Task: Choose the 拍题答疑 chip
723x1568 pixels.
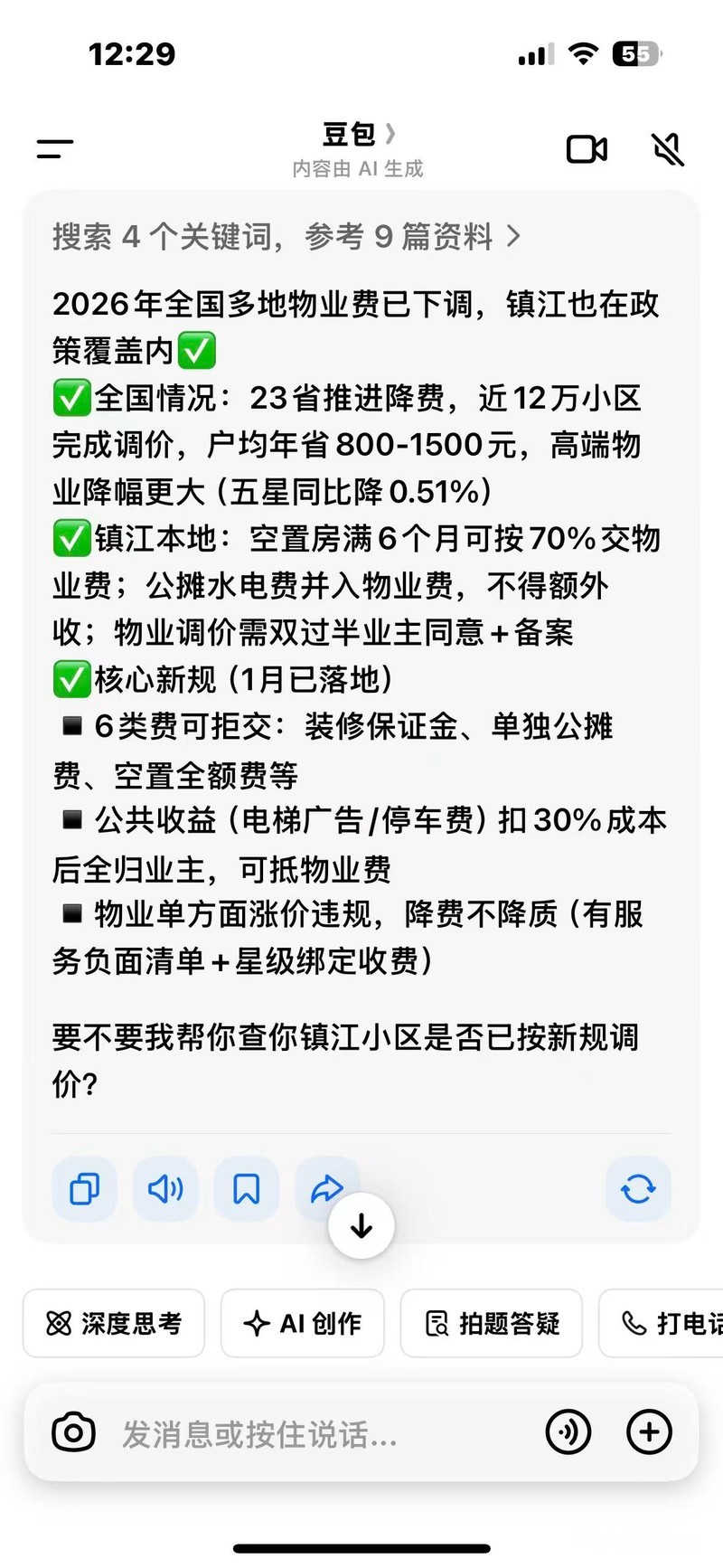Action: 492,1323
